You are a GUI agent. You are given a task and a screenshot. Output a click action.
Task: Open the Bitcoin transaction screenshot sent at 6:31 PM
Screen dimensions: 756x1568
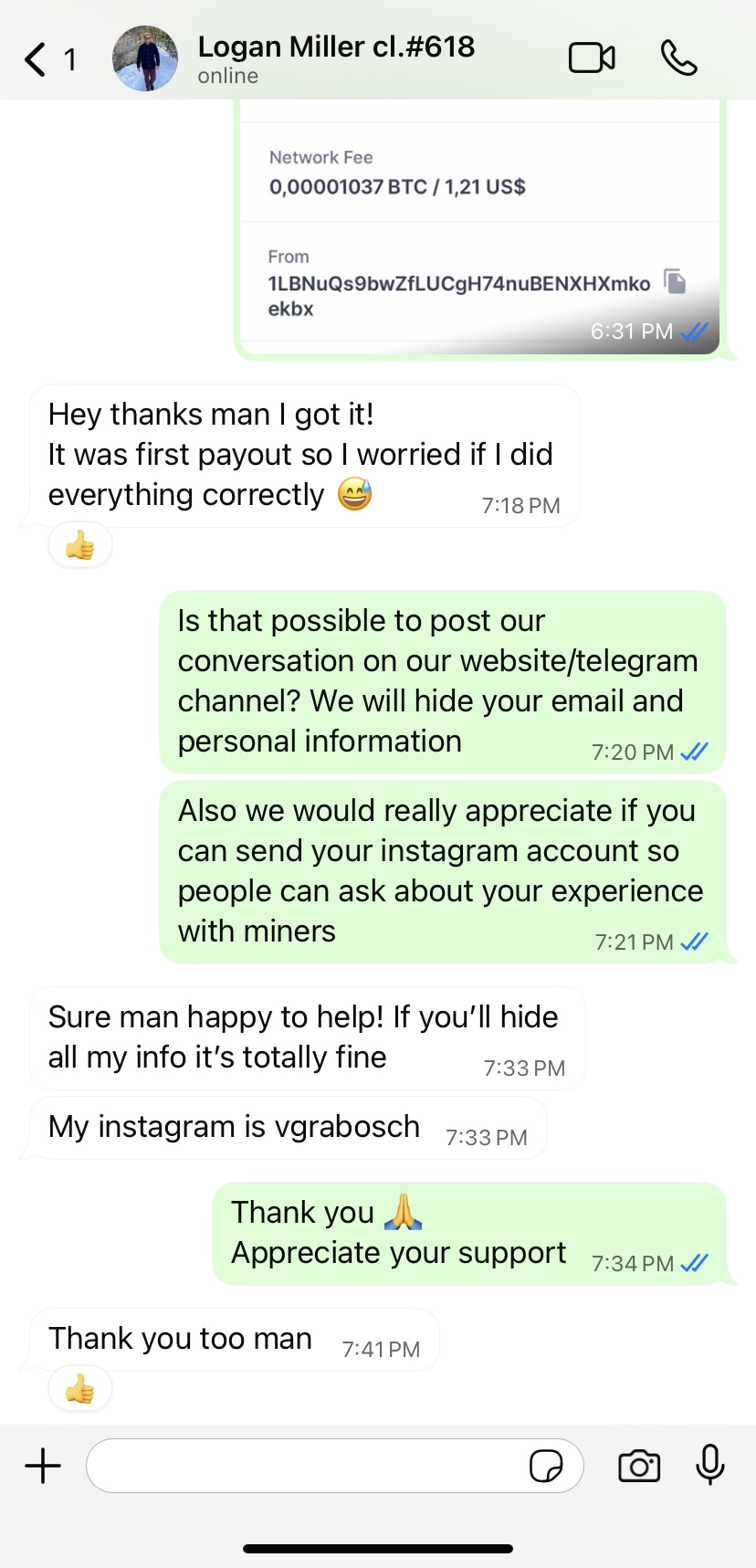coord(478,228)
